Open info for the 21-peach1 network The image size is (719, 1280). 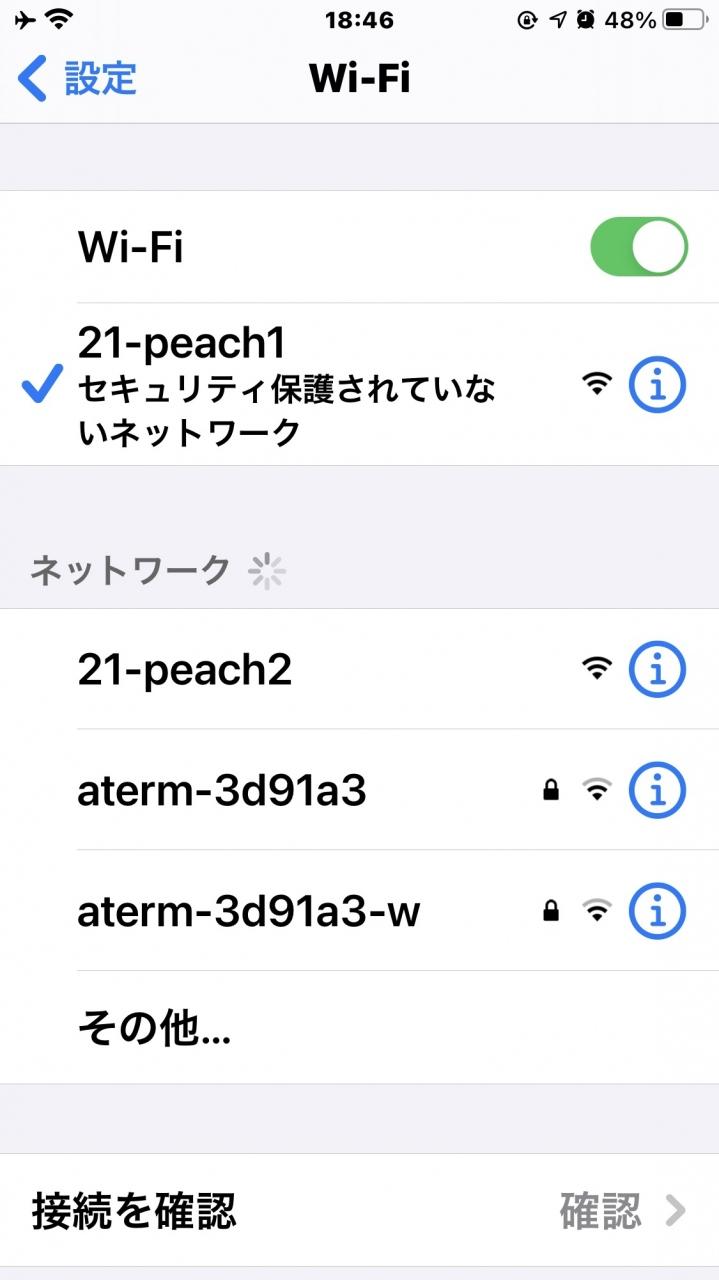click(x=657, y=384)
